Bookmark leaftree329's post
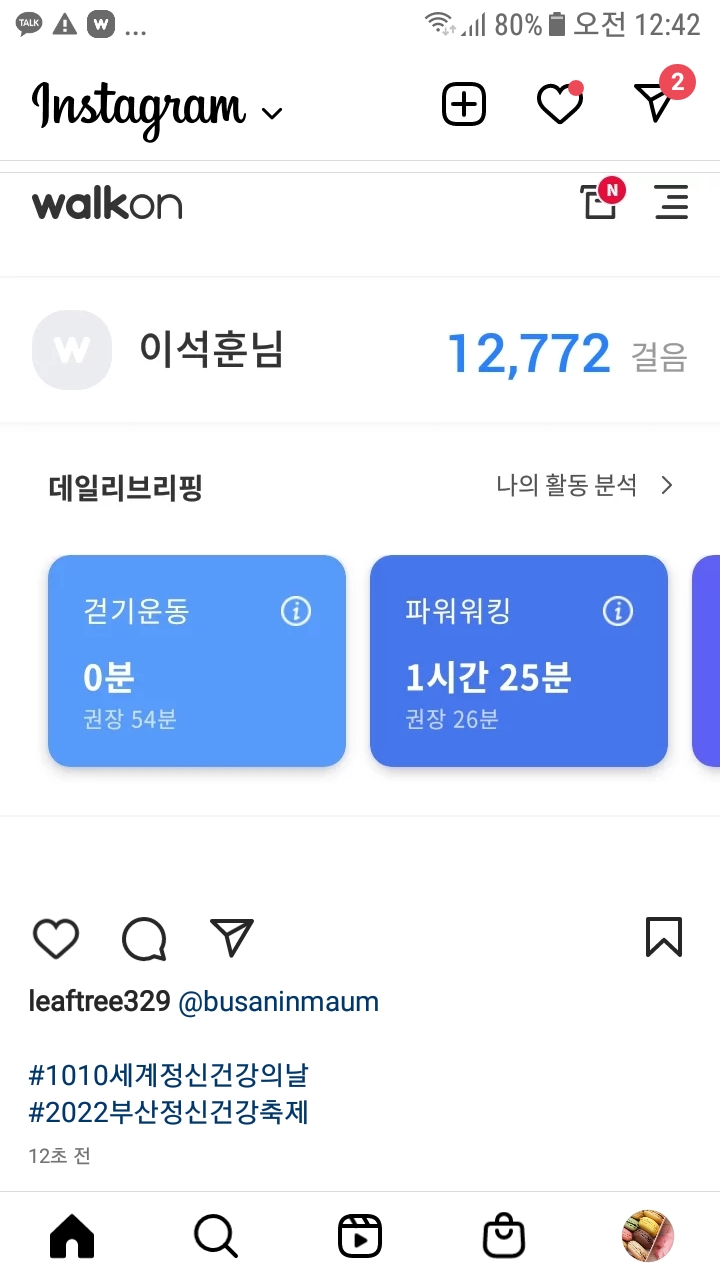Viewport: 720px width, 1280px height. pos(664,938)
